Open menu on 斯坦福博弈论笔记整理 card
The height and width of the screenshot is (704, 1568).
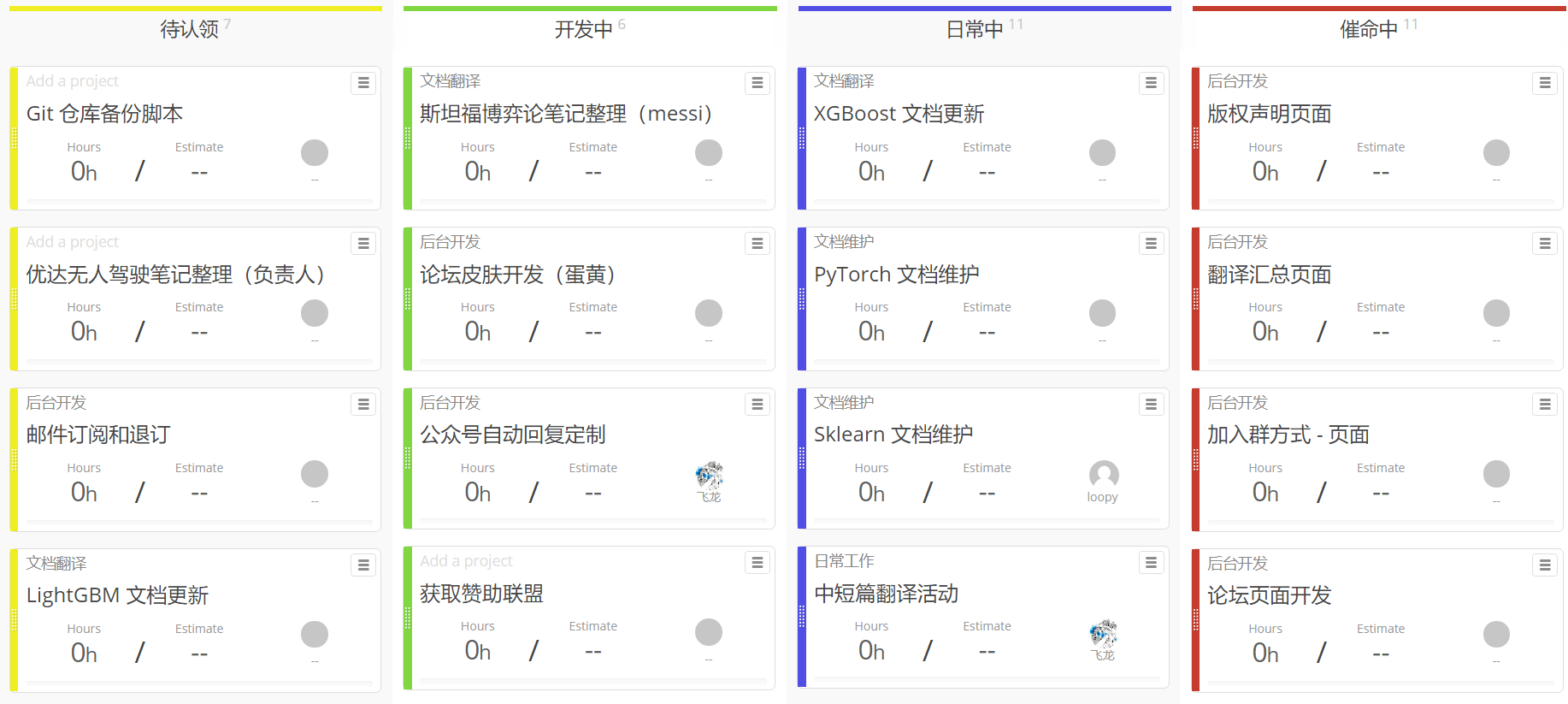pyautogui.click(x=757, y=83)
